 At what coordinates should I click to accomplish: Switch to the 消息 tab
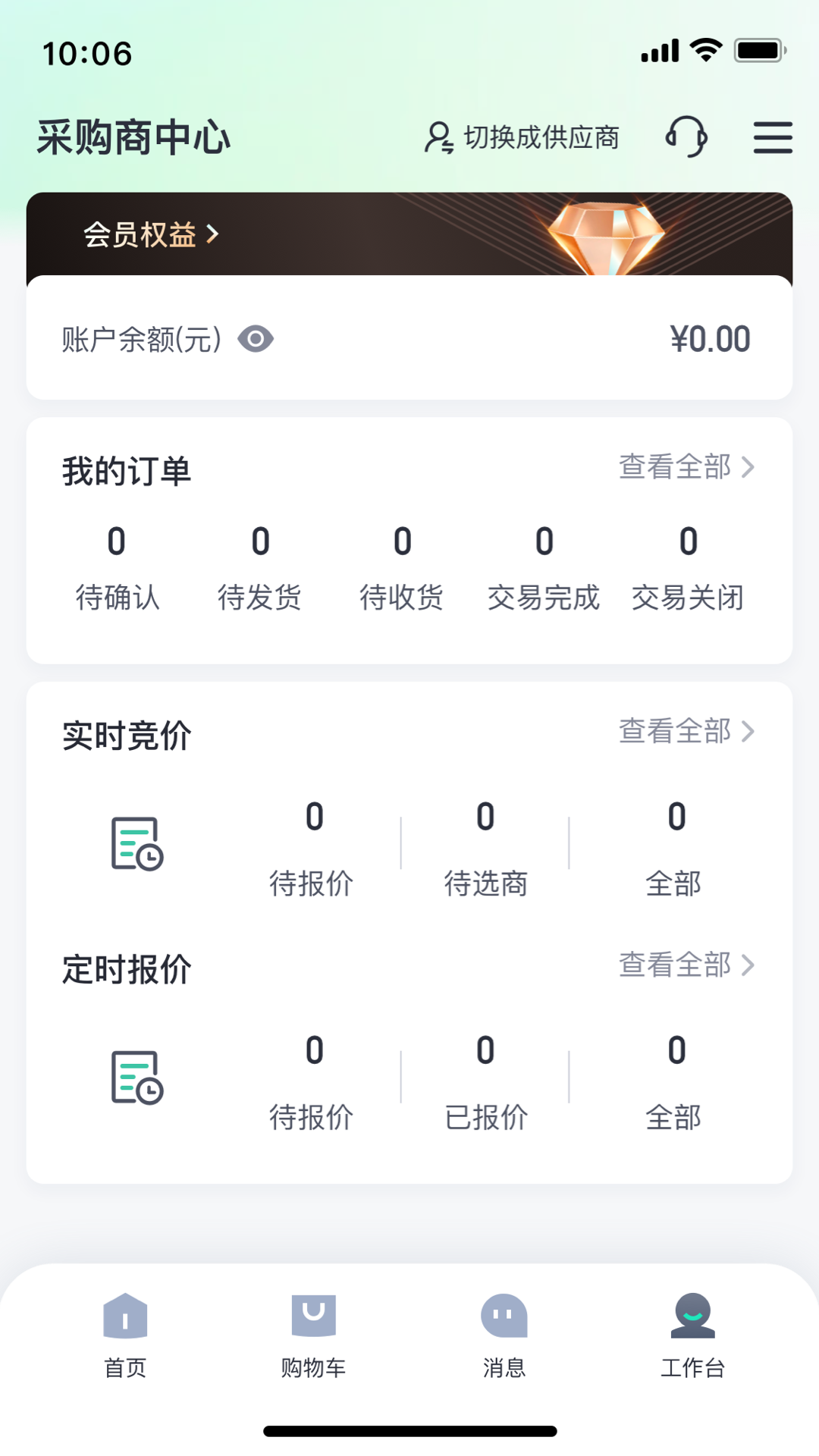(504, 1335)
